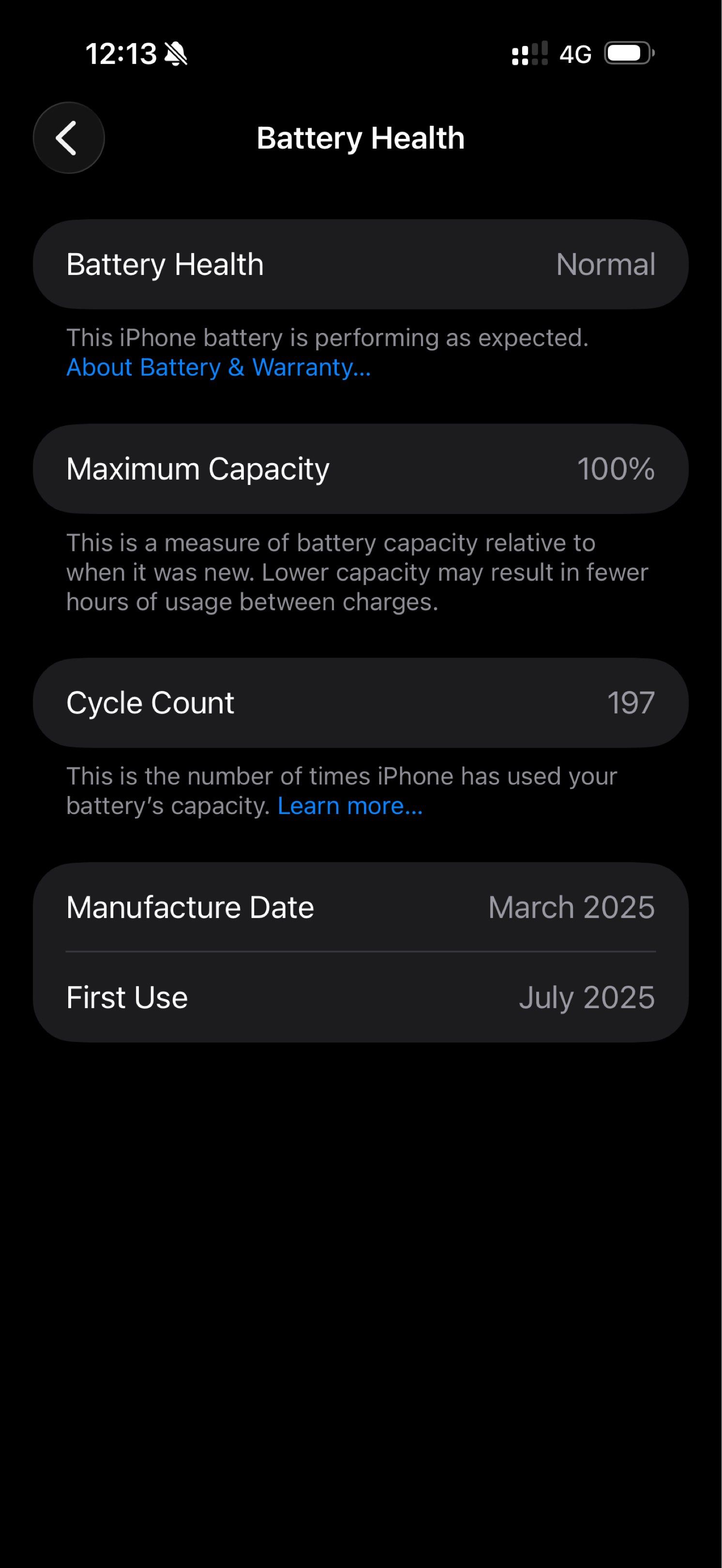Tap Learn more about cycle count
Viewport: 722px width, 1568px height.
tap(350, 805)
